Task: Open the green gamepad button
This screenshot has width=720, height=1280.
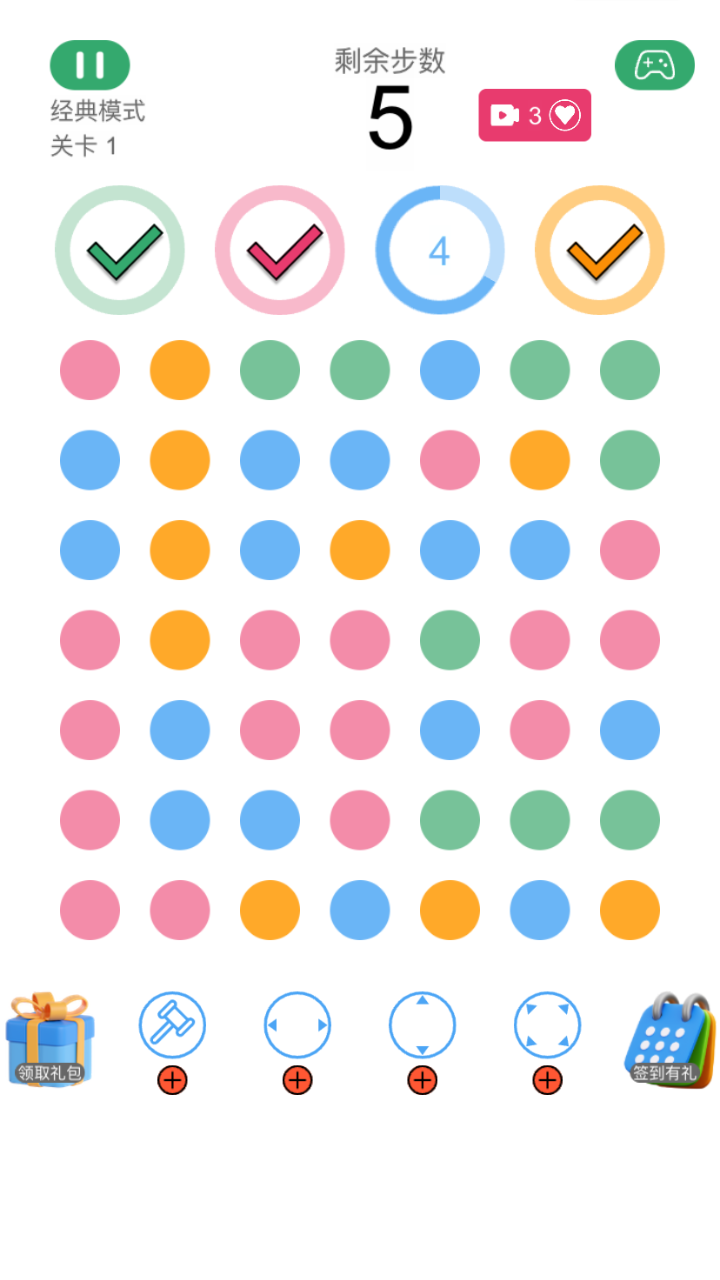Action: (x=654, y=65)
